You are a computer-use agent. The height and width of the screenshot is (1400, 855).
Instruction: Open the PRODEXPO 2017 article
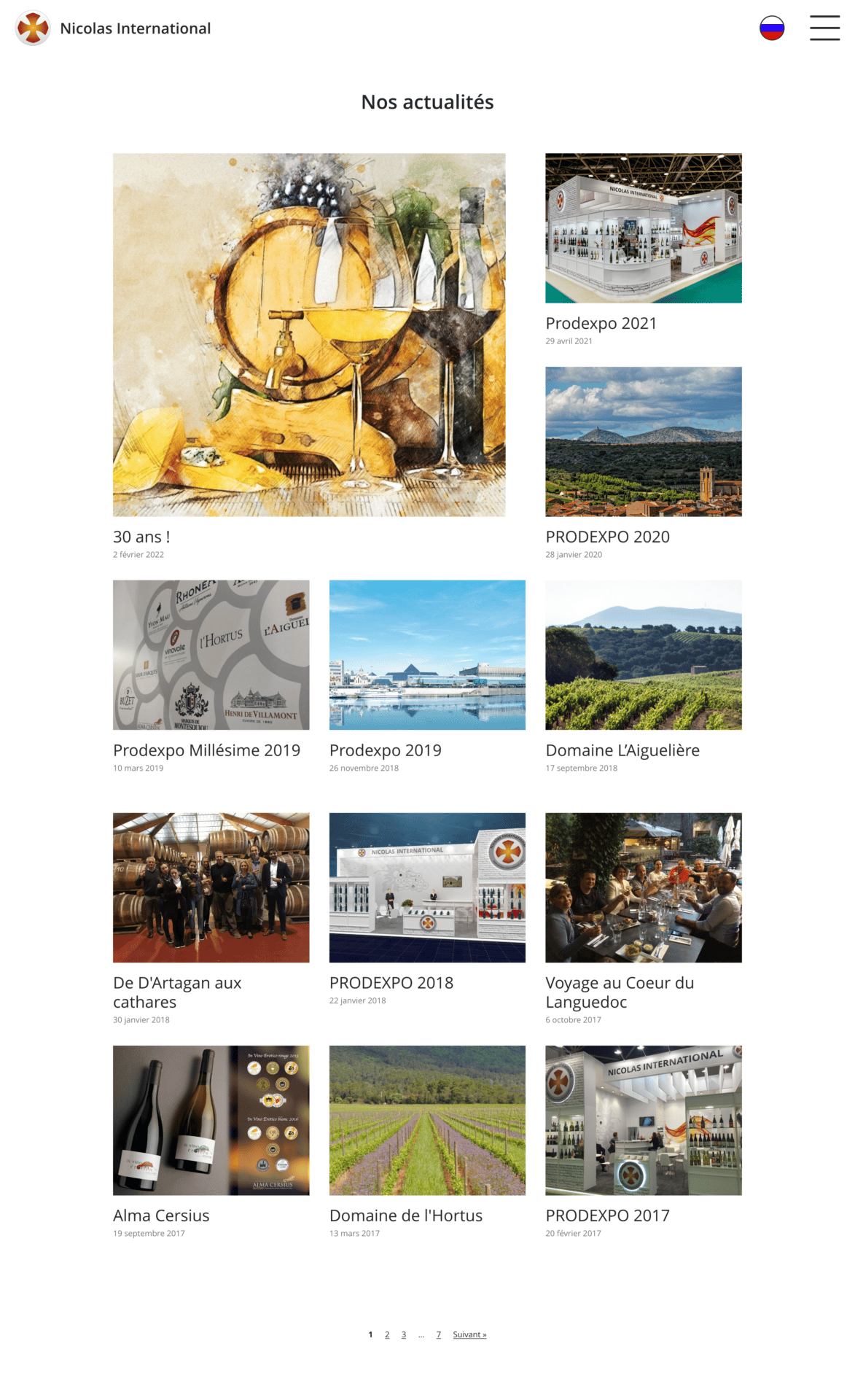click(608, 1216)
